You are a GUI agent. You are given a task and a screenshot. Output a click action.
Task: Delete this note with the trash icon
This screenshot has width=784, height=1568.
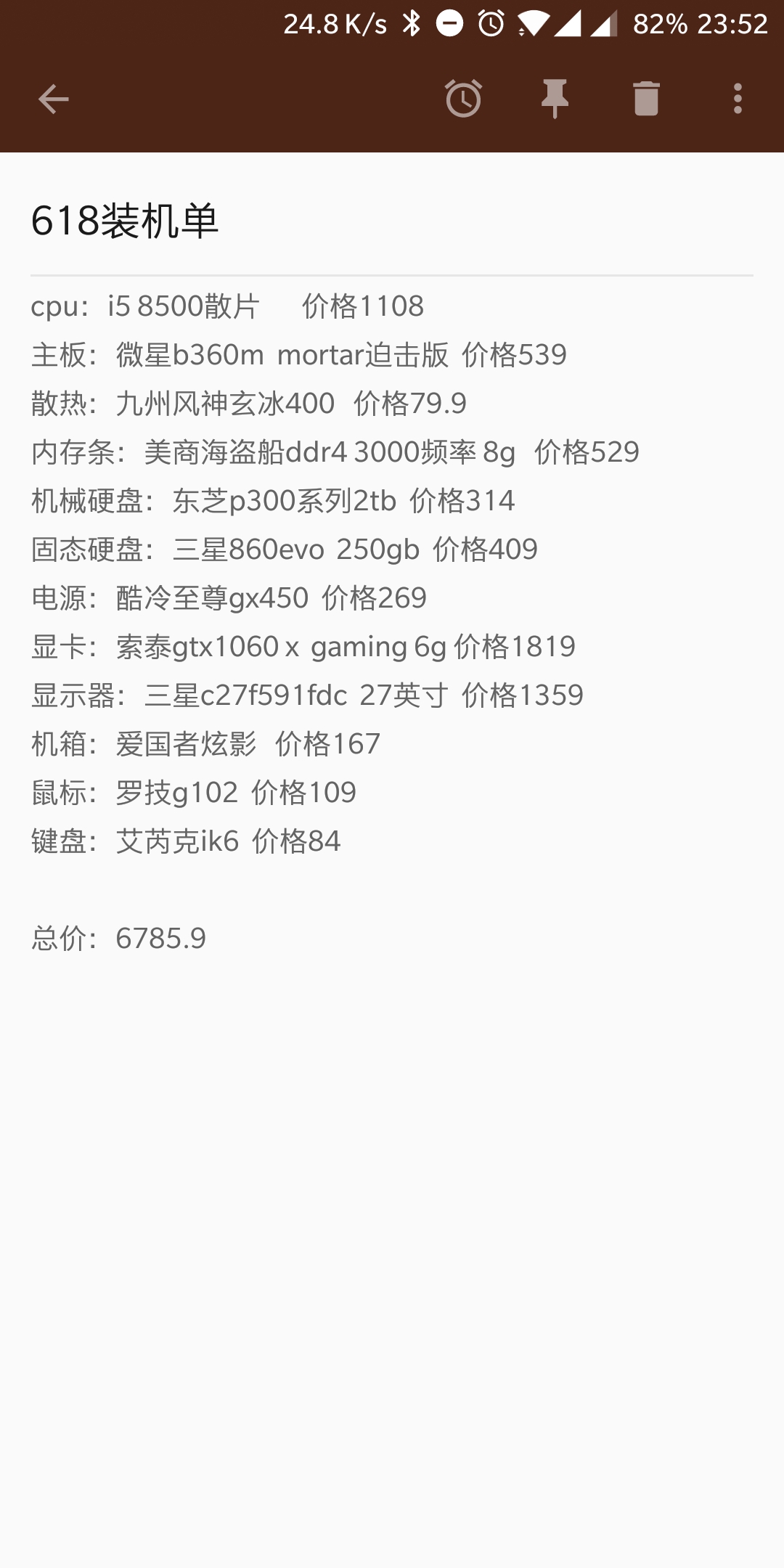click(646, 99)
